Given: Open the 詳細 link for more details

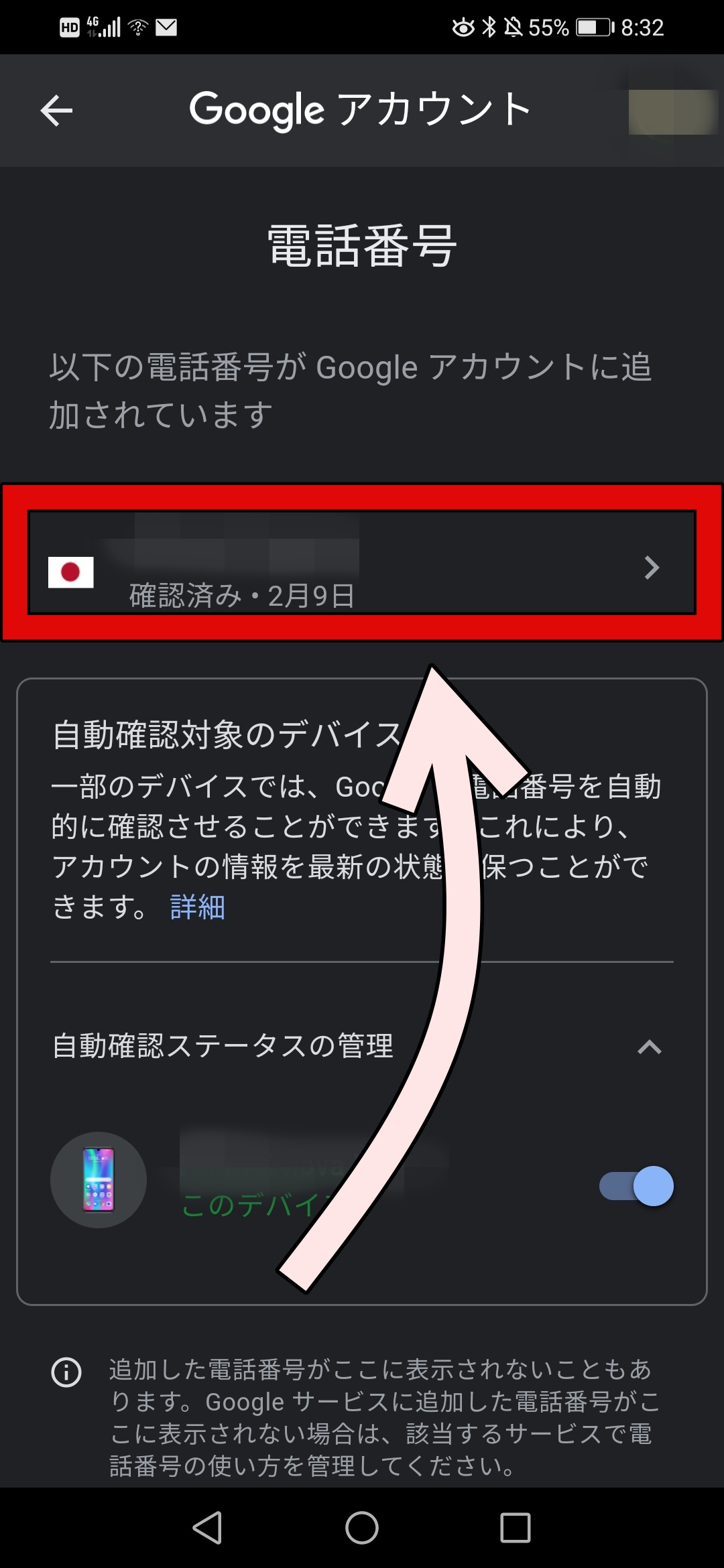Looking at the screenshot, I should tap(198, 907).
